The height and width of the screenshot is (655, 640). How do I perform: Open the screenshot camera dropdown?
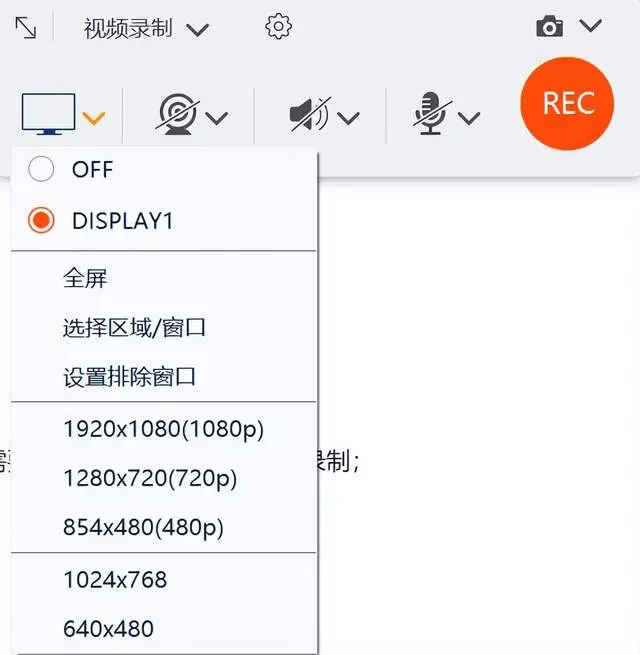click(591, 26)
